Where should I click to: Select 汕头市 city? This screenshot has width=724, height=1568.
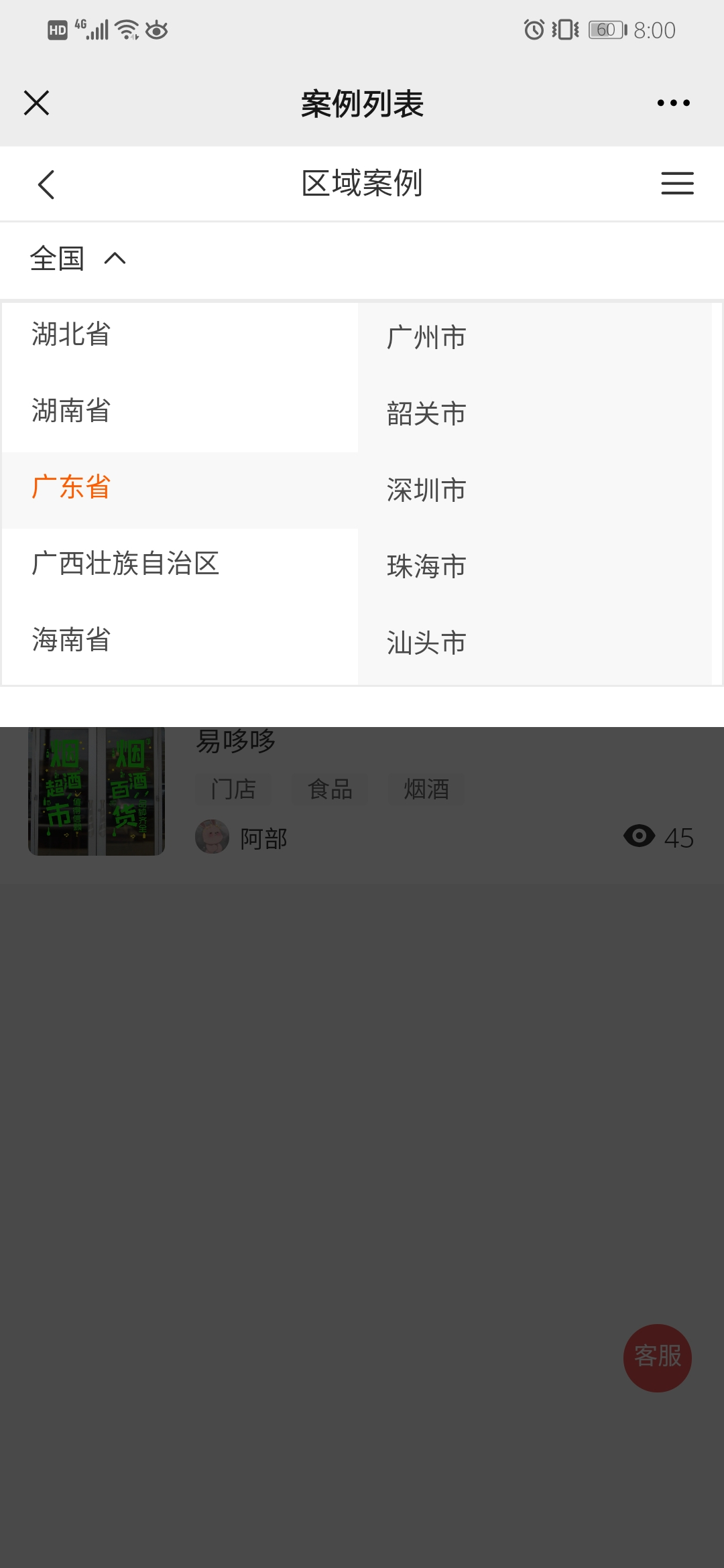[426, 643]
